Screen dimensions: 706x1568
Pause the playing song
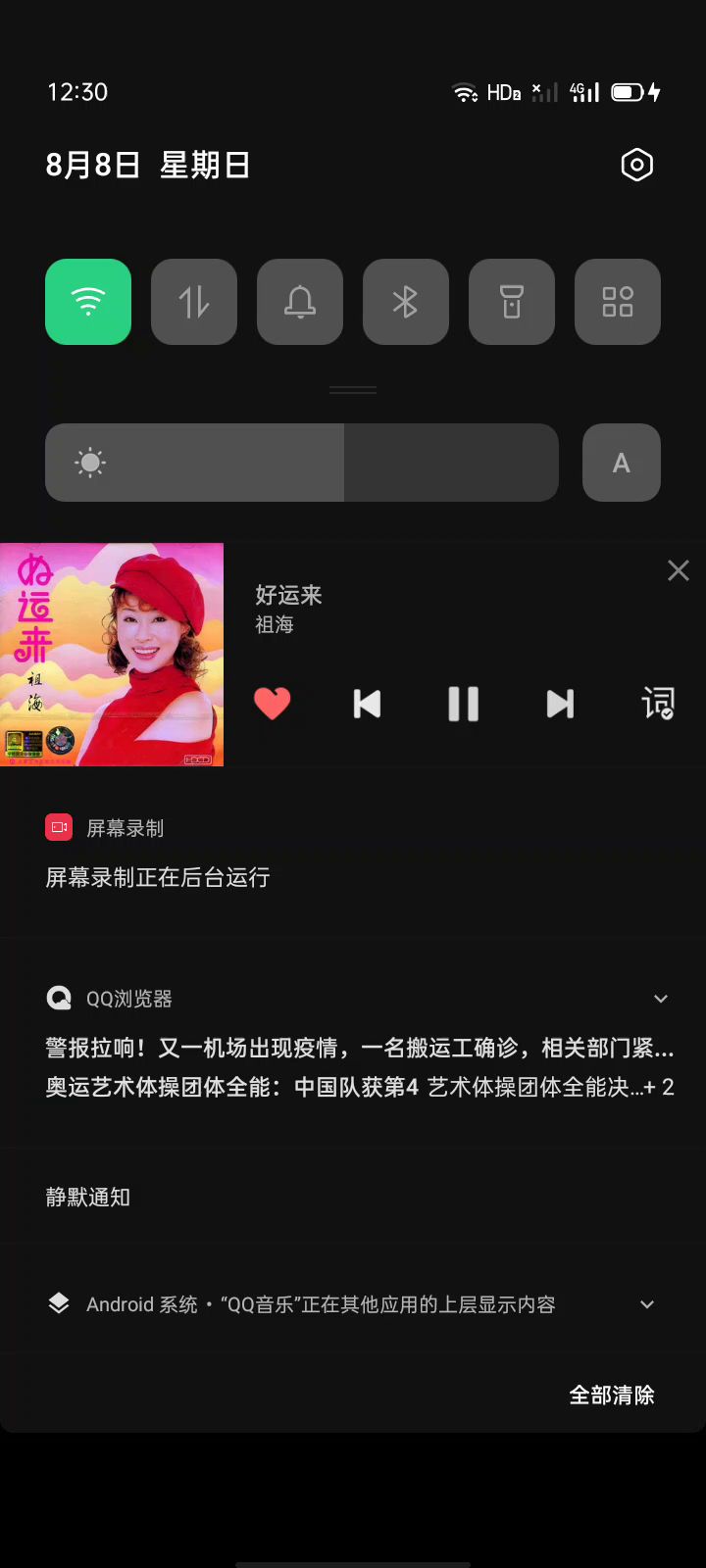click(463, 704)
